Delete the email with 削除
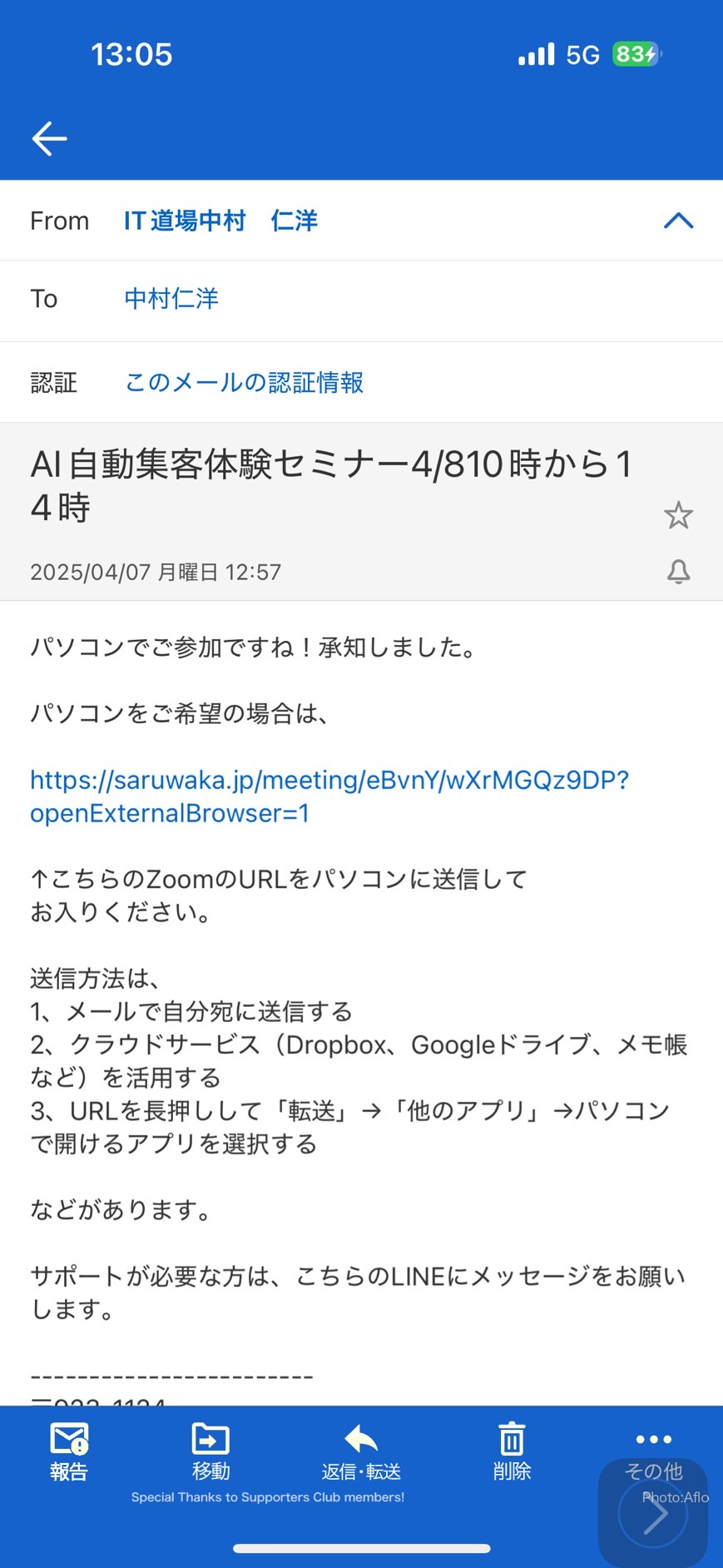Screen dimensions: 723x1568 pos(512,1452)
